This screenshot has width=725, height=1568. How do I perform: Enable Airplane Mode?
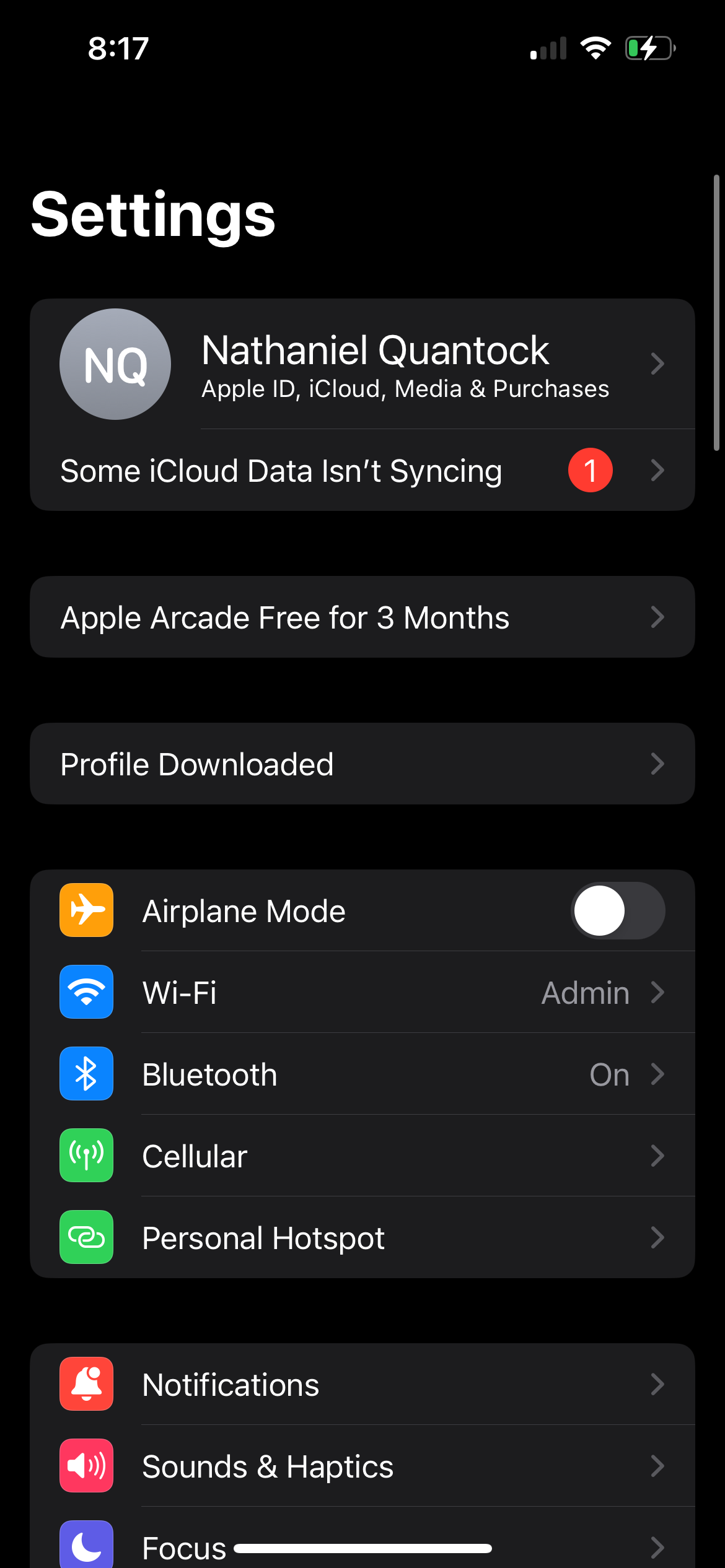(617, 911)
